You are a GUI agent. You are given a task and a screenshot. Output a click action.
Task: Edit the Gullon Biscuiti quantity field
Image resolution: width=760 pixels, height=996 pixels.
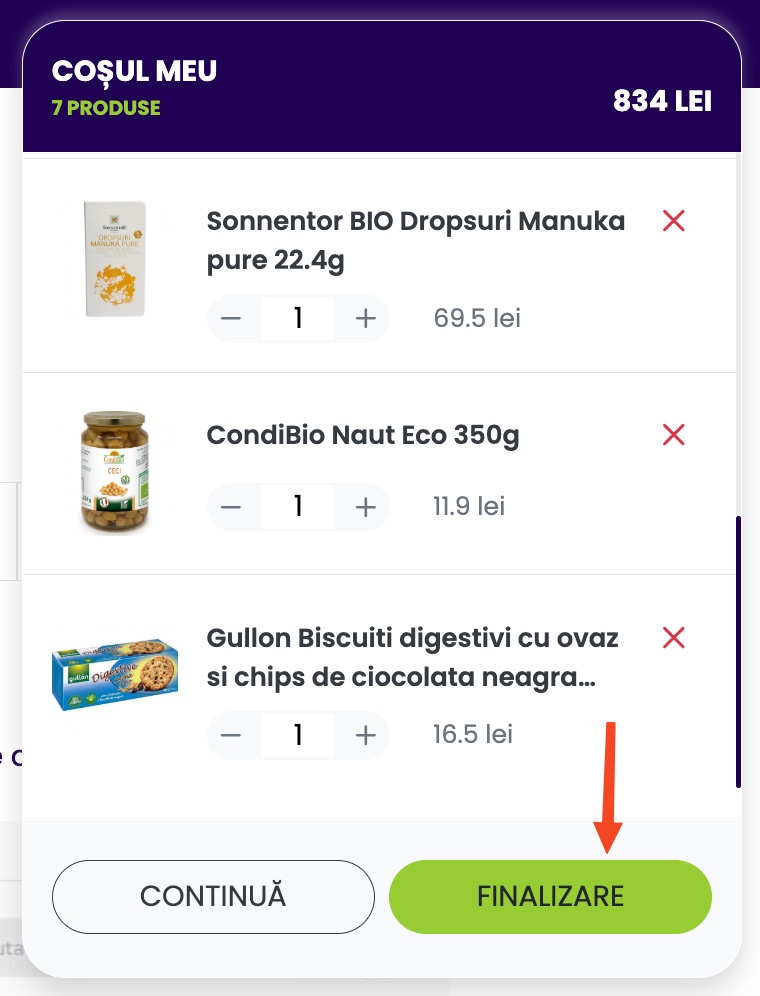click(298, 735)
